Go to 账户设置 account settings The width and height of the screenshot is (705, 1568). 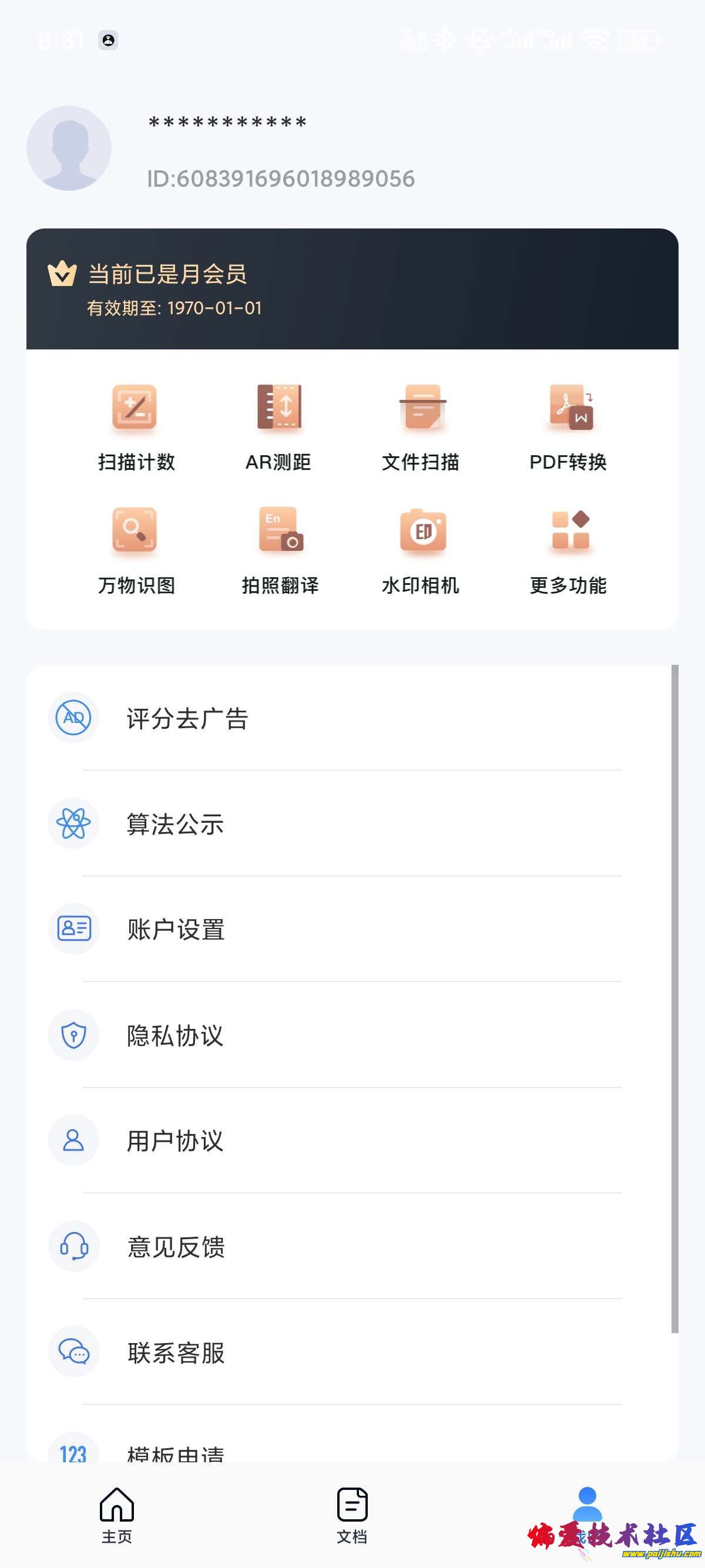point(175,930)
